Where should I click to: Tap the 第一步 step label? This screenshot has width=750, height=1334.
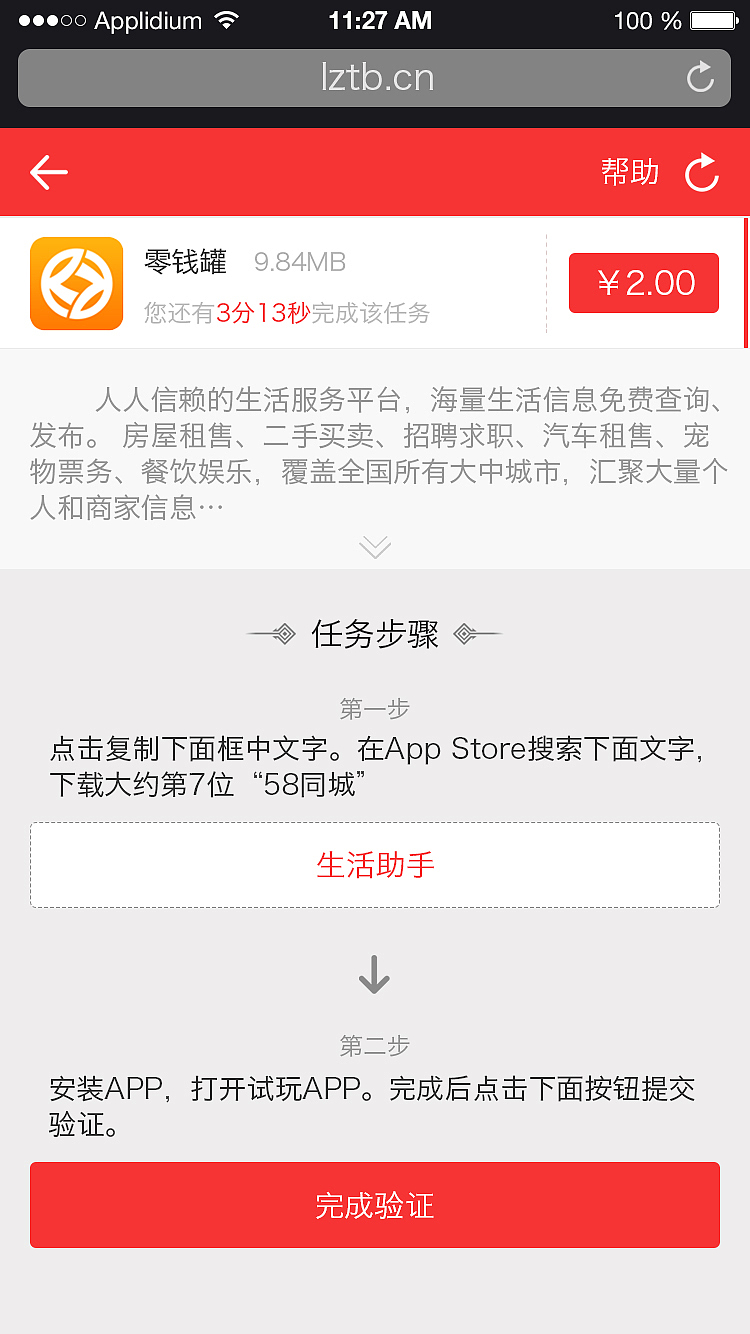point(375,708)
